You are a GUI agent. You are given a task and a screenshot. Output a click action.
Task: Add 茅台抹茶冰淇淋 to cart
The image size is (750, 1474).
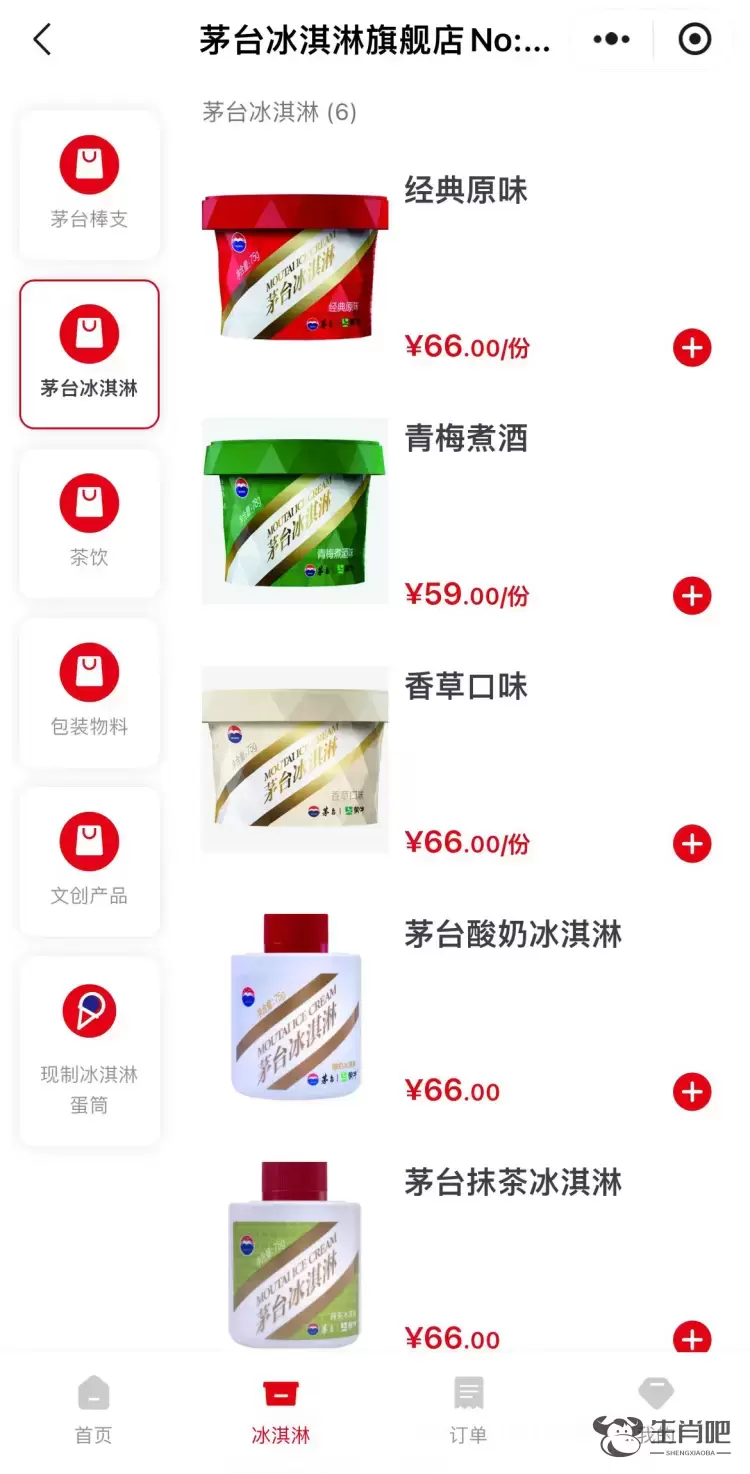(x=692, y=1338)
